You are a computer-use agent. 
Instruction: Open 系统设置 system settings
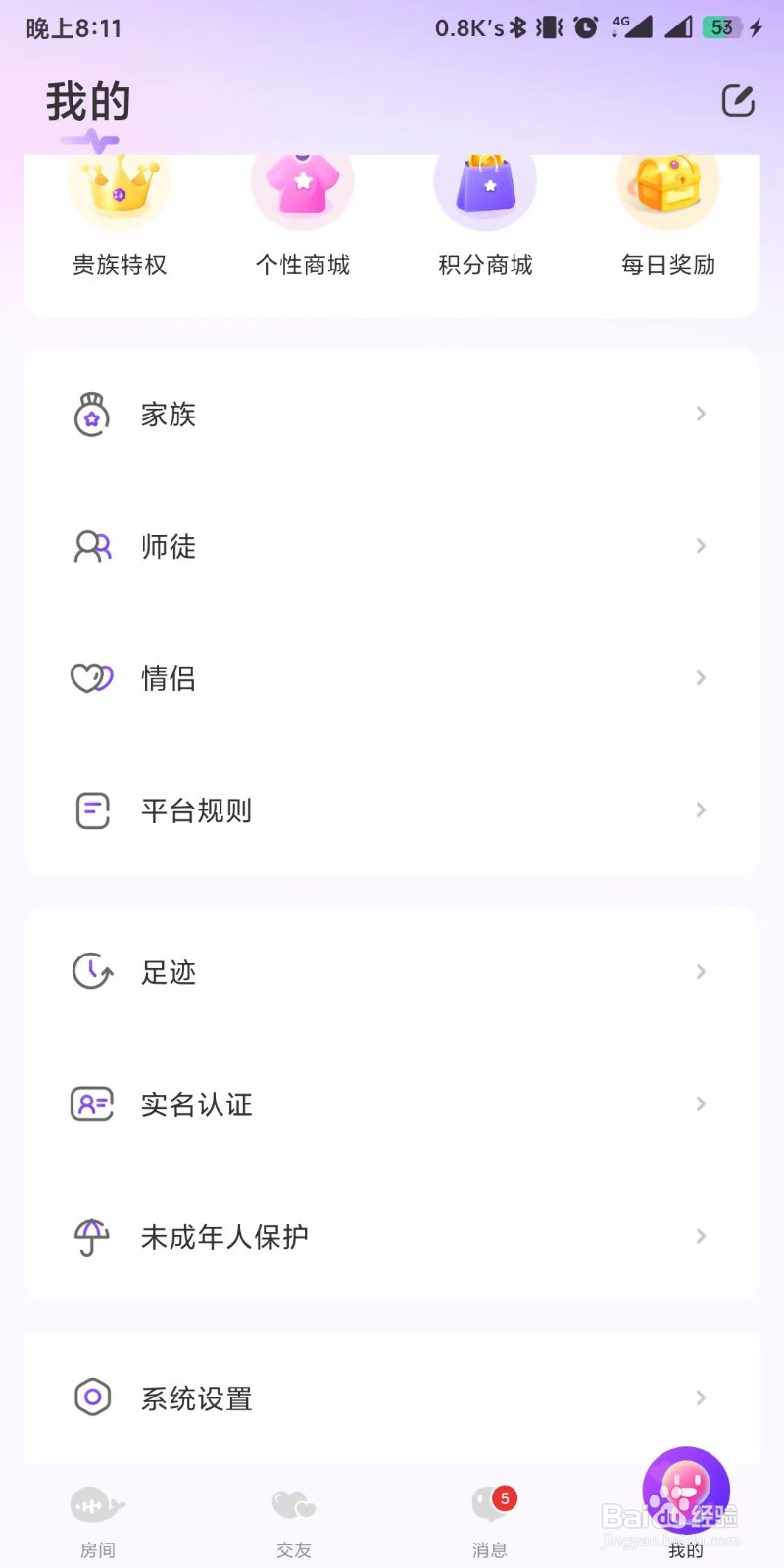(392, 1397)
